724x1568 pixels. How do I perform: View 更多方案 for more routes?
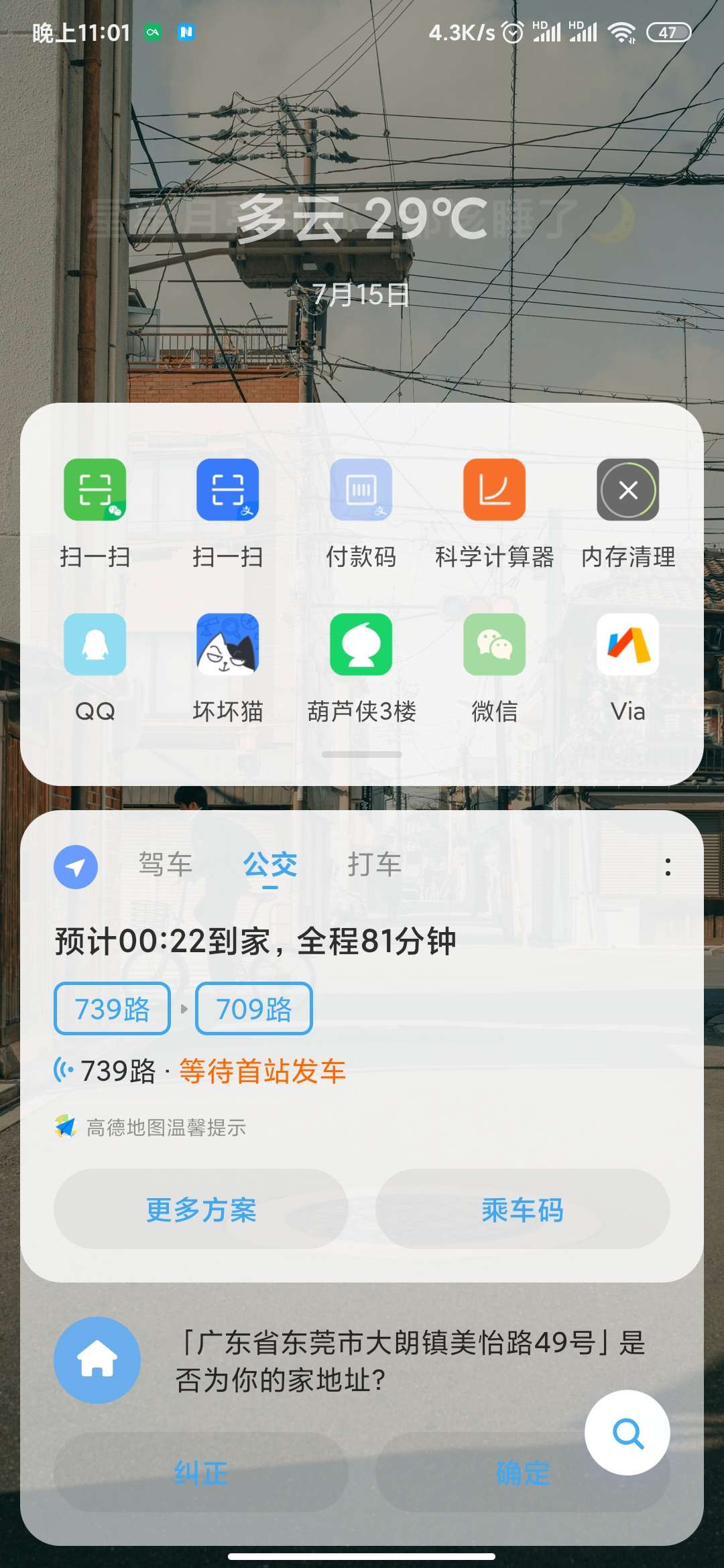pyautogui.click(x=201, y=1210)
